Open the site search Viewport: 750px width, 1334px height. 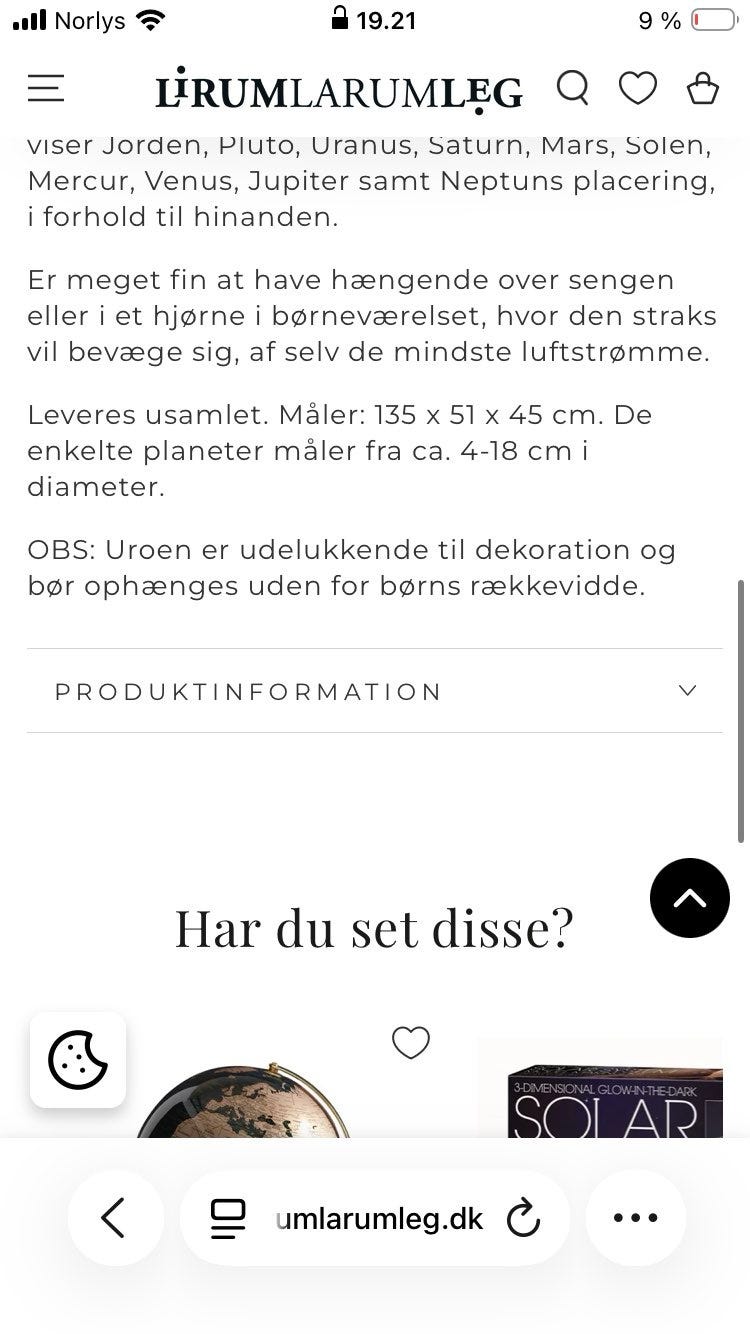click(x=573, y=89)
